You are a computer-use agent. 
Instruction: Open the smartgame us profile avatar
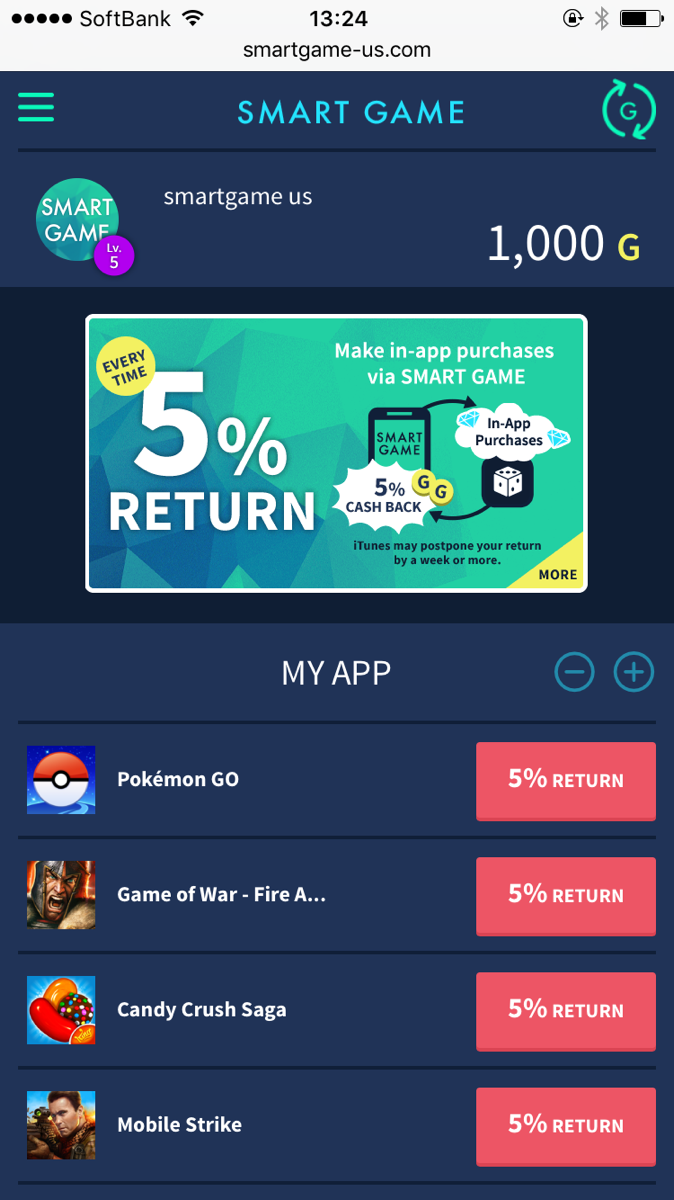[x=80, y=224]
